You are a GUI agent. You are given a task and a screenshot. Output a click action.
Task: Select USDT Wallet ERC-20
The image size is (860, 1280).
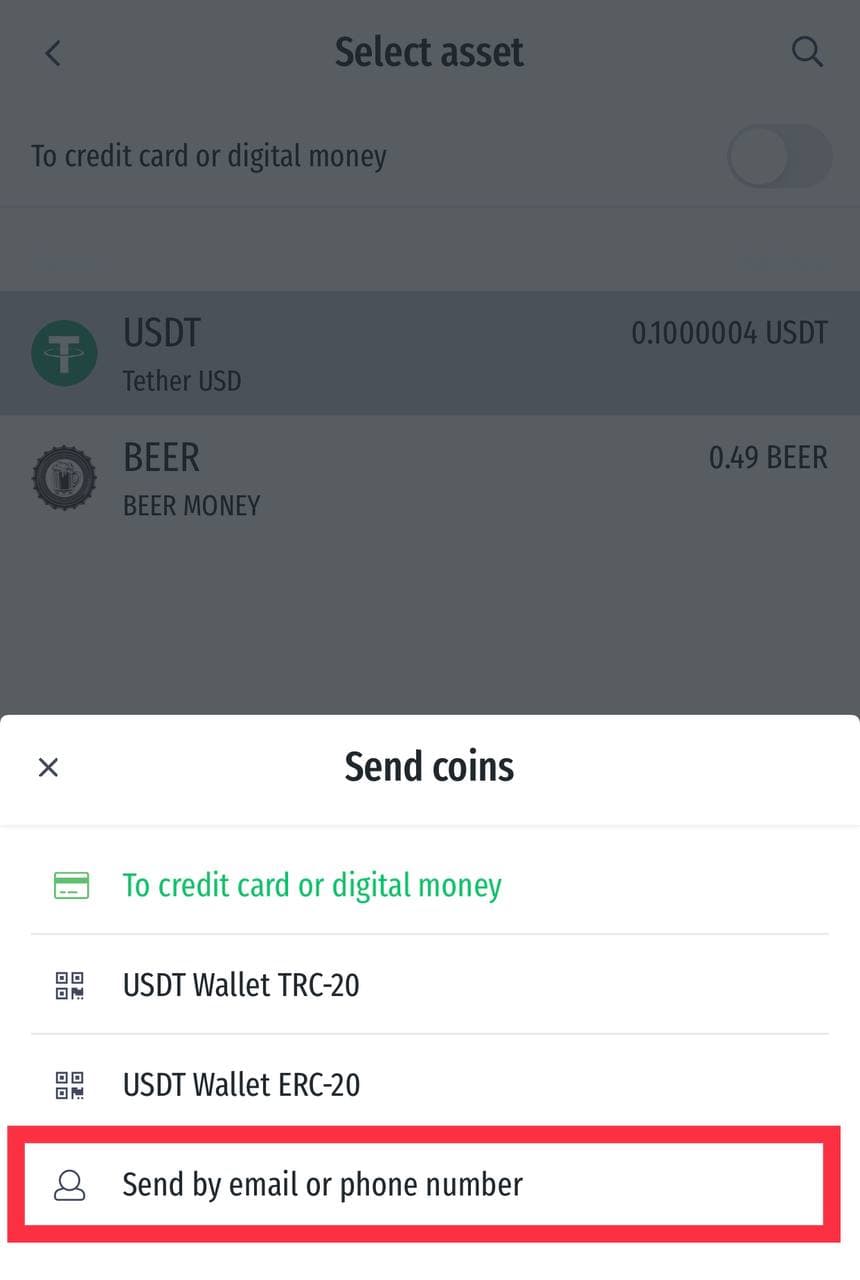[241, 1084]
